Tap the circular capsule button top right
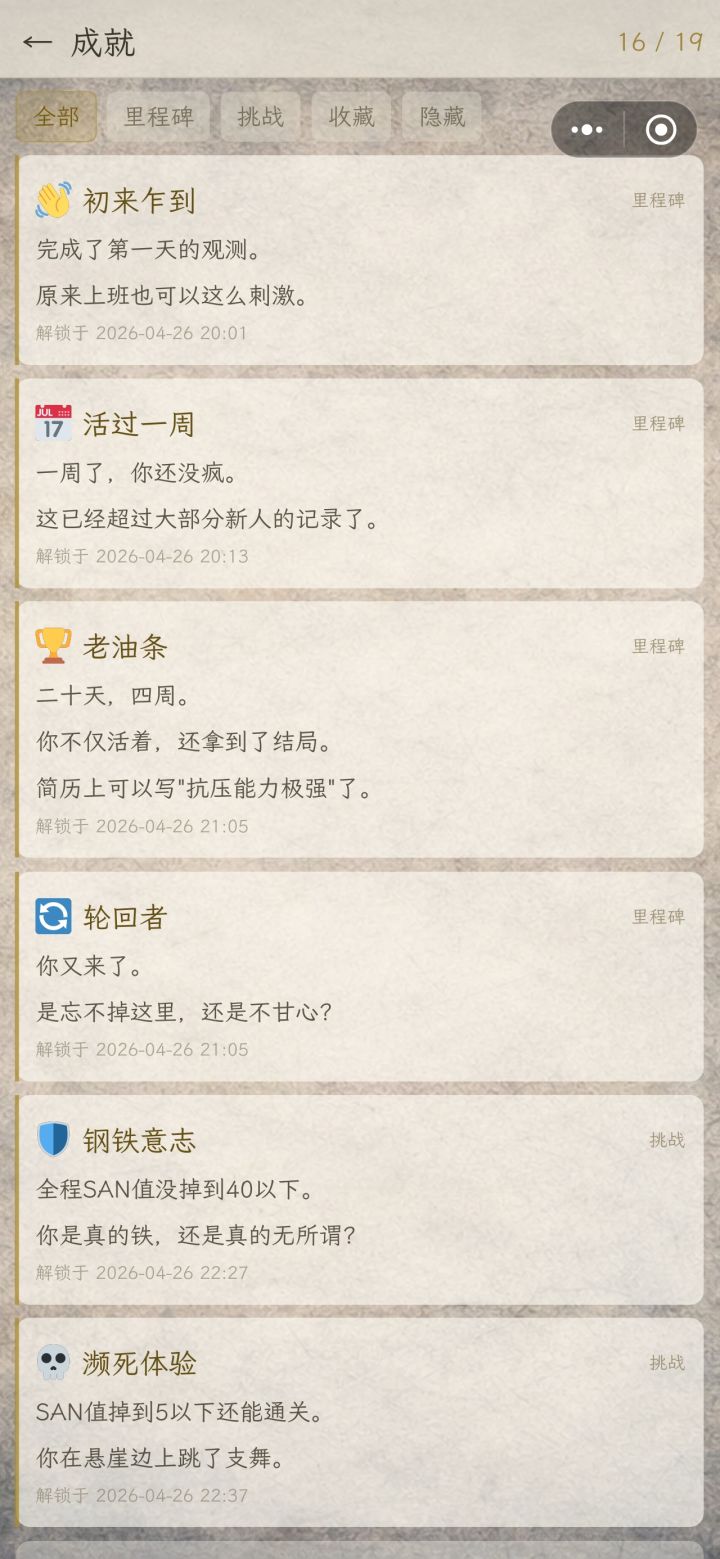Image resolution: width=720 pixels, height=1559 pixels. pos(661,130)
